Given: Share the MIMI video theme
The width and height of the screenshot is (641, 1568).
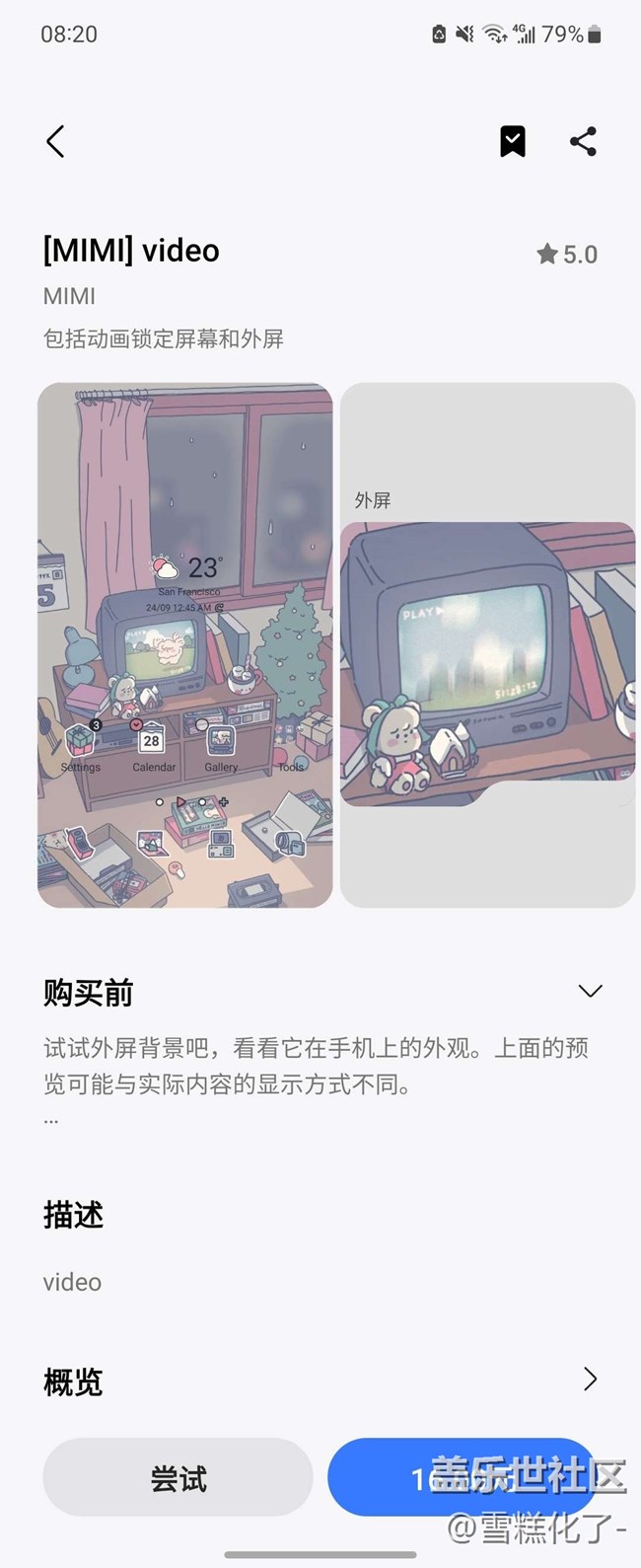Looking at the screenshot, I should [x=583, y=142].
